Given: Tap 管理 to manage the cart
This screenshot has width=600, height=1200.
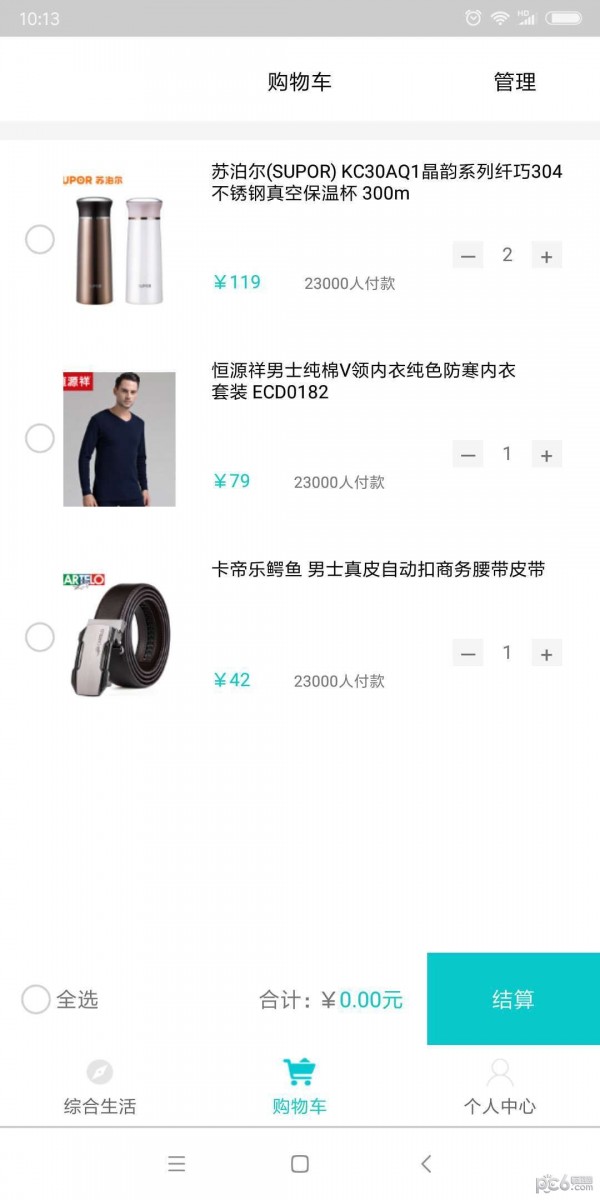Looking at the screenshot, I should [515, 82].
